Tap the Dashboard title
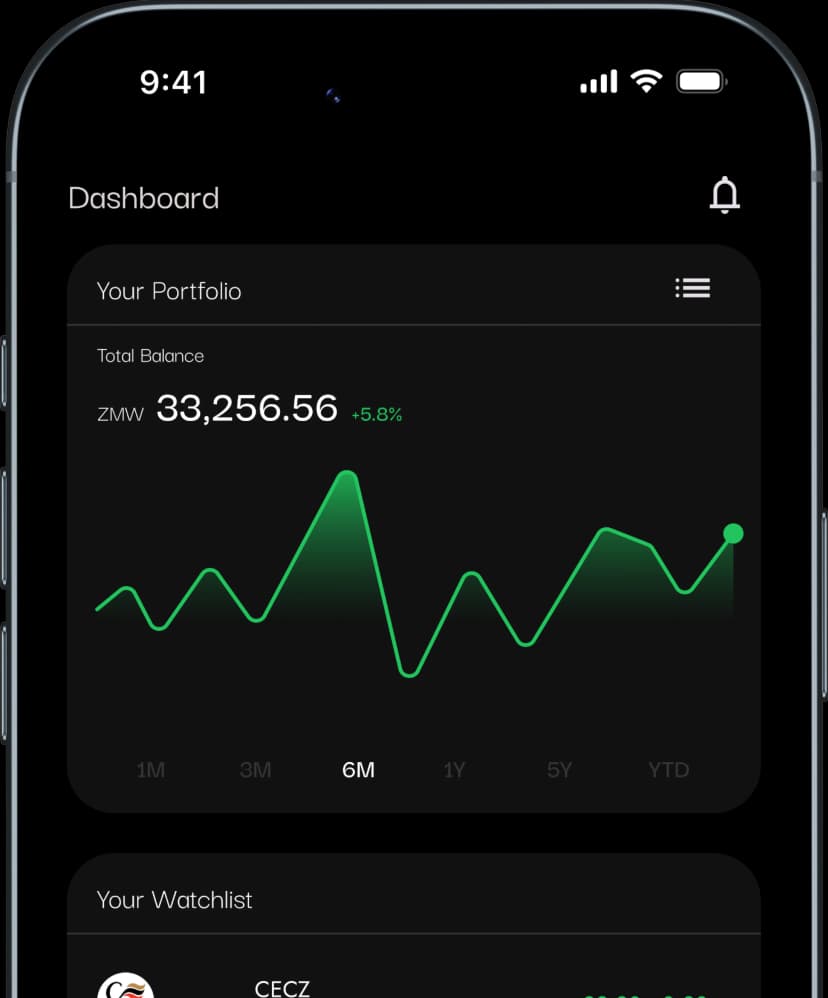Viewport: 828px width, 998px height. click(143, 198)
